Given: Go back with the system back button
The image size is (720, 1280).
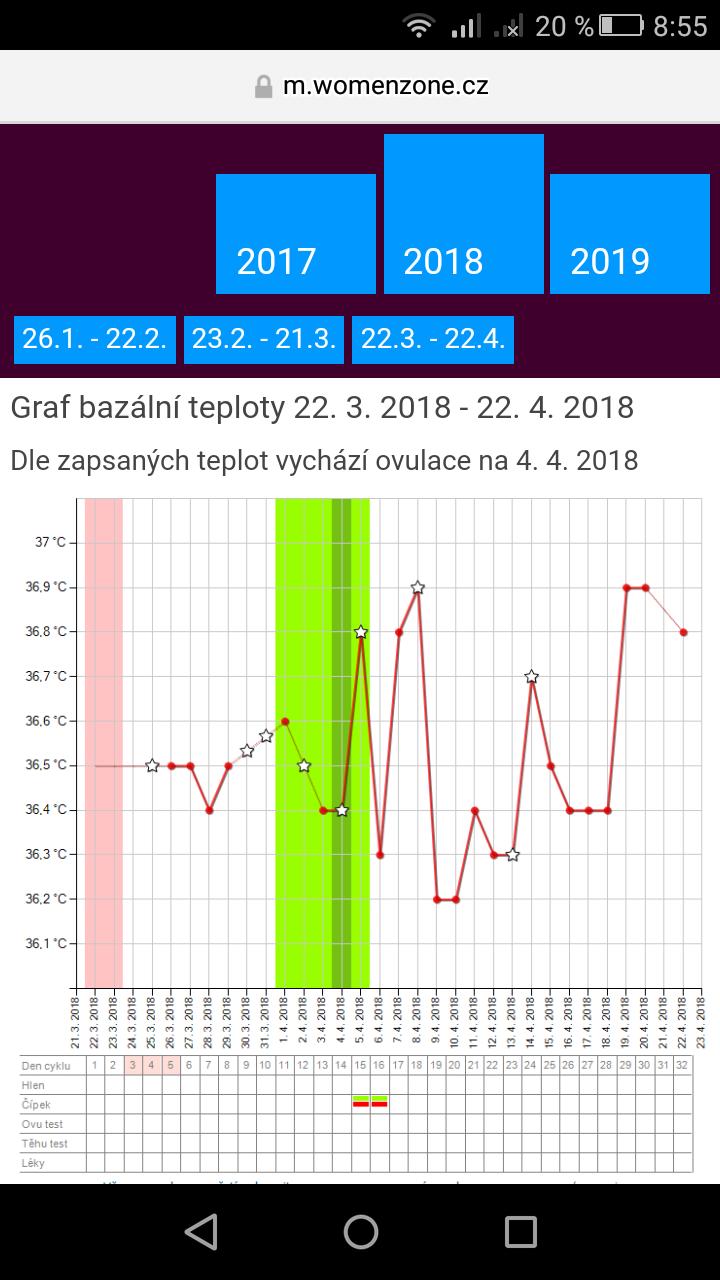Looking at the screenshot, I should pos(201,1231).
